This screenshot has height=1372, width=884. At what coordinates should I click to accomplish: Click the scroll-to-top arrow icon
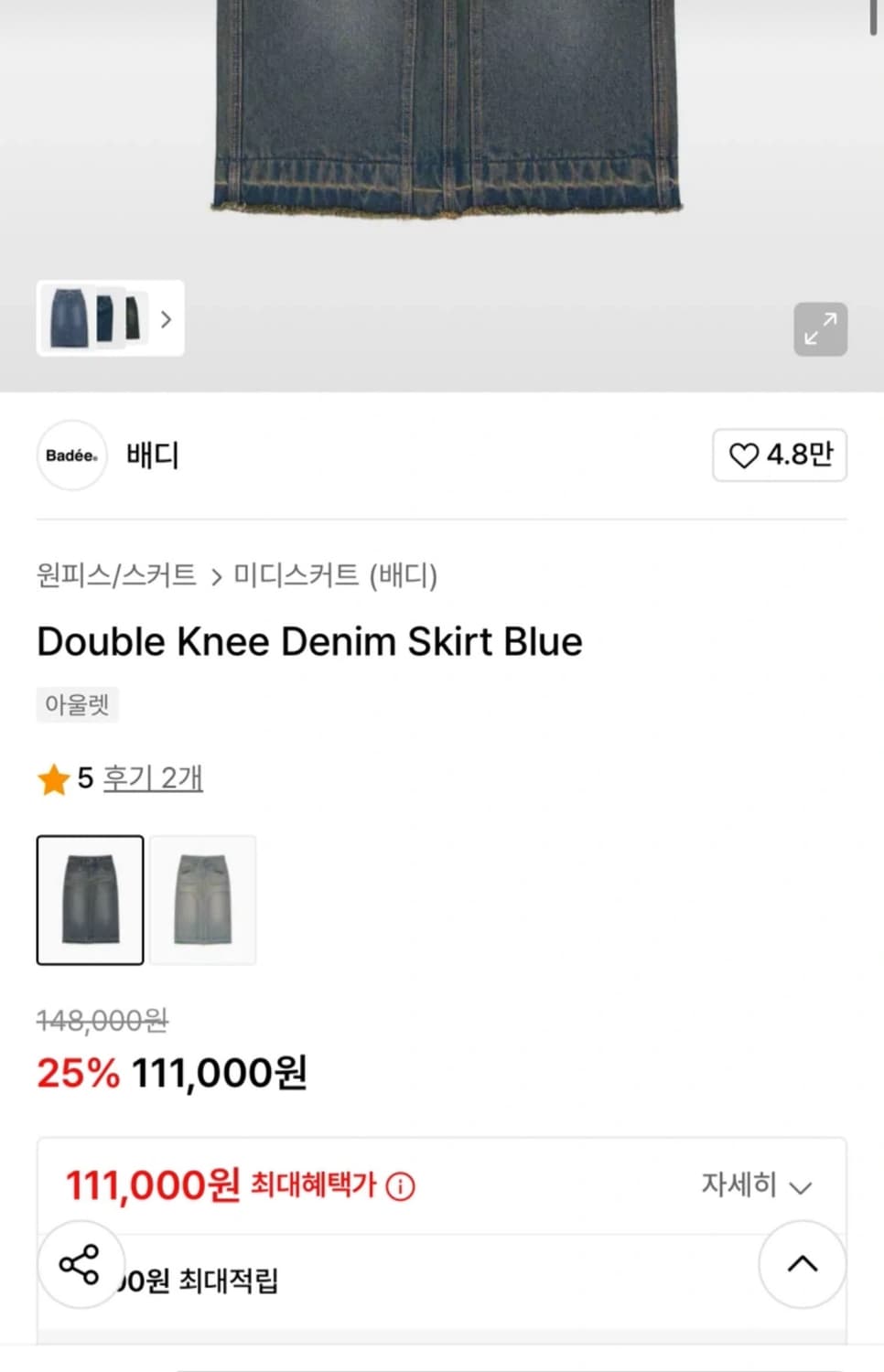(802, 1265)
